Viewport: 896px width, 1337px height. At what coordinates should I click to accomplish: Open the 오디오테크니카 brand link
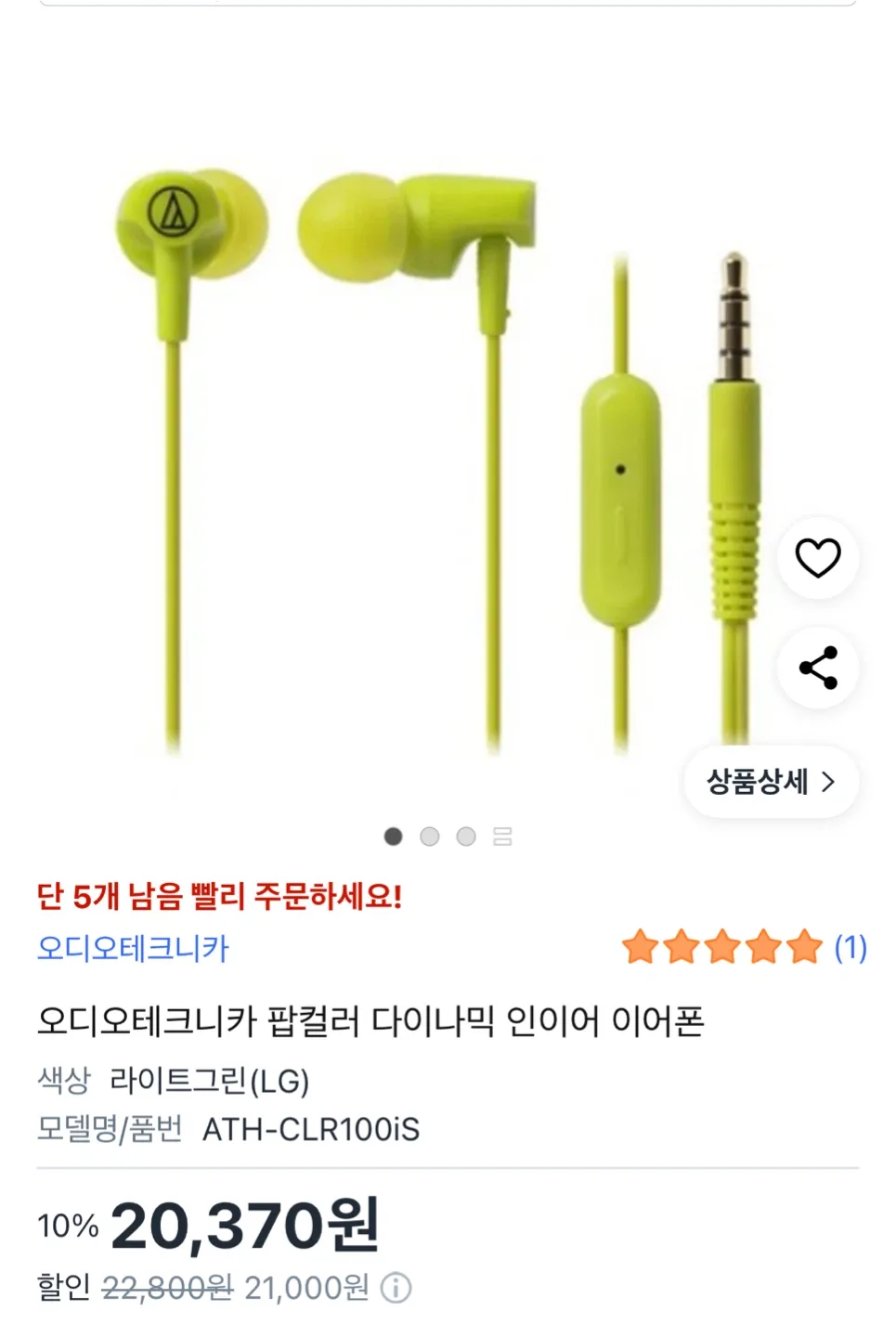click(x=133, y=948)
